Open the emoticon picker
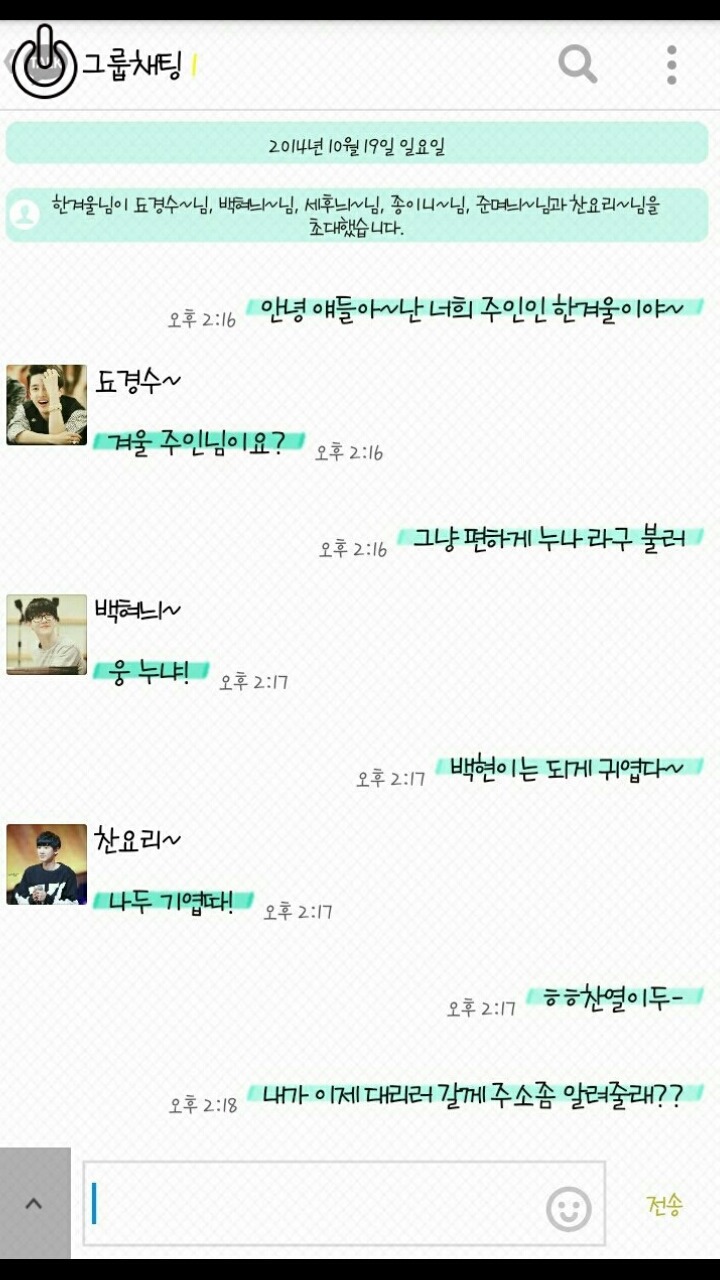720x1280 pixels. pos(568,1209)
